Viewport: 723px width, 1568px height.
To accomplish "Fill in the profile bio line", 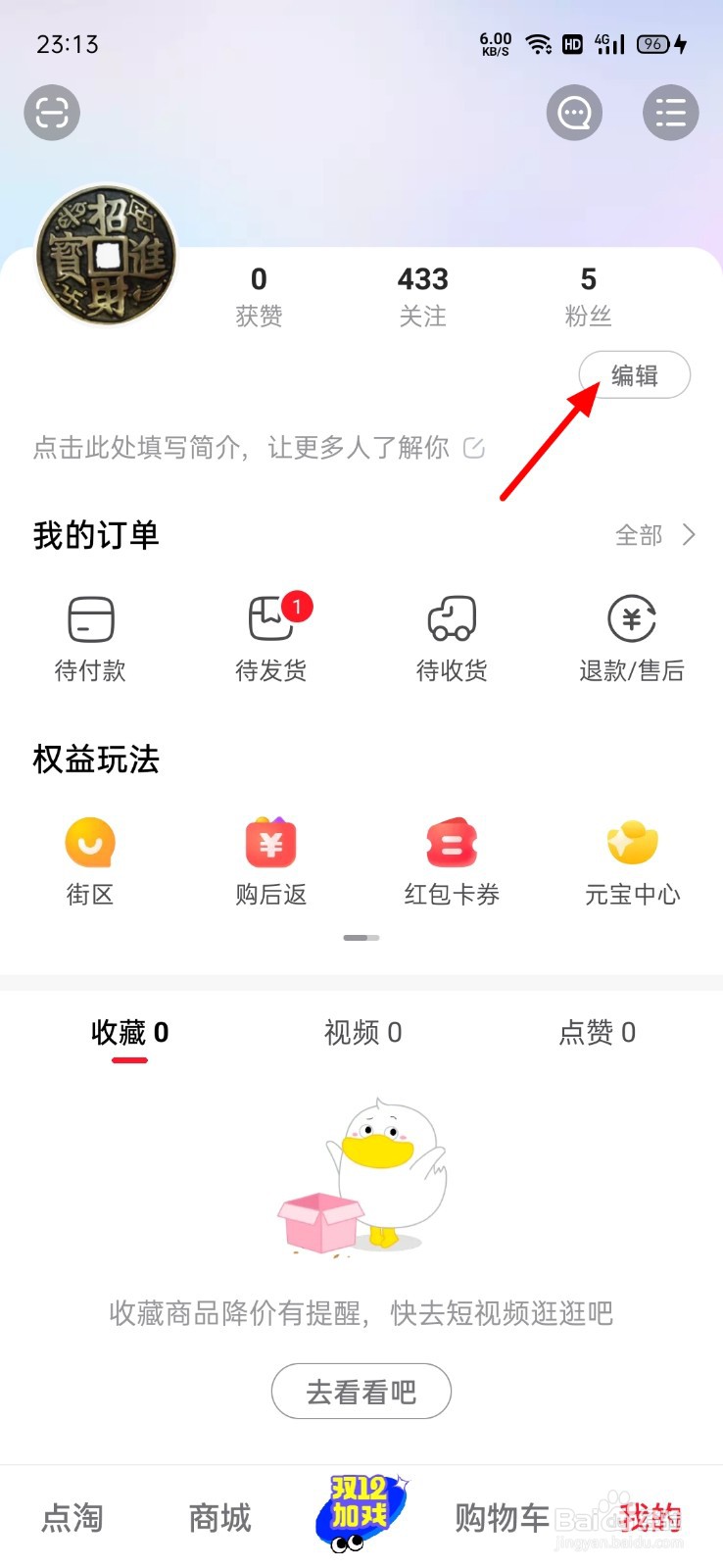I will [x=259, y=448].
